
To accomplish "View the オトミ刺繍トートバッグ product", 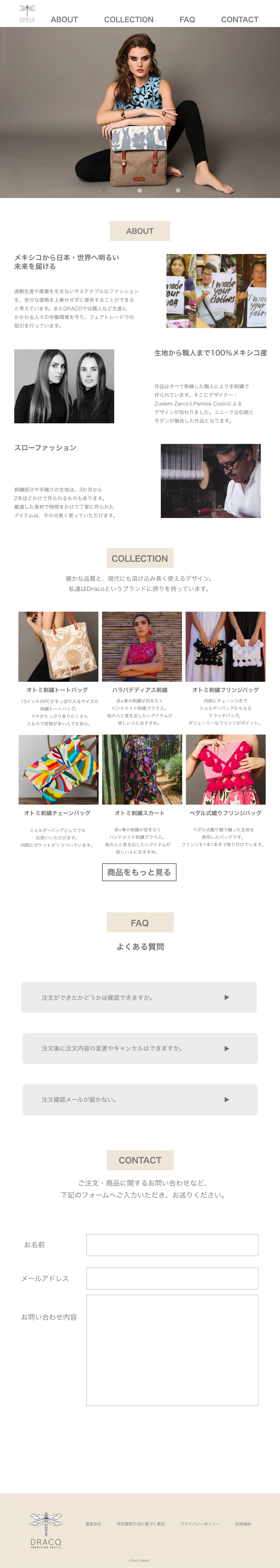I will pos(58,646).
